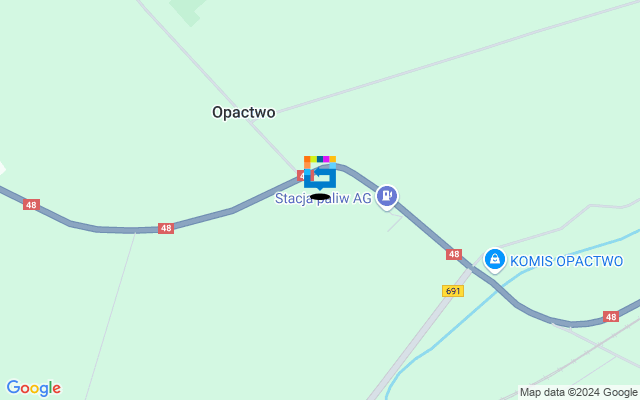Open the Stacja paliw AG gas station pin
The width and height of the screenshot is (640, 400).
[x=388, y=195]
